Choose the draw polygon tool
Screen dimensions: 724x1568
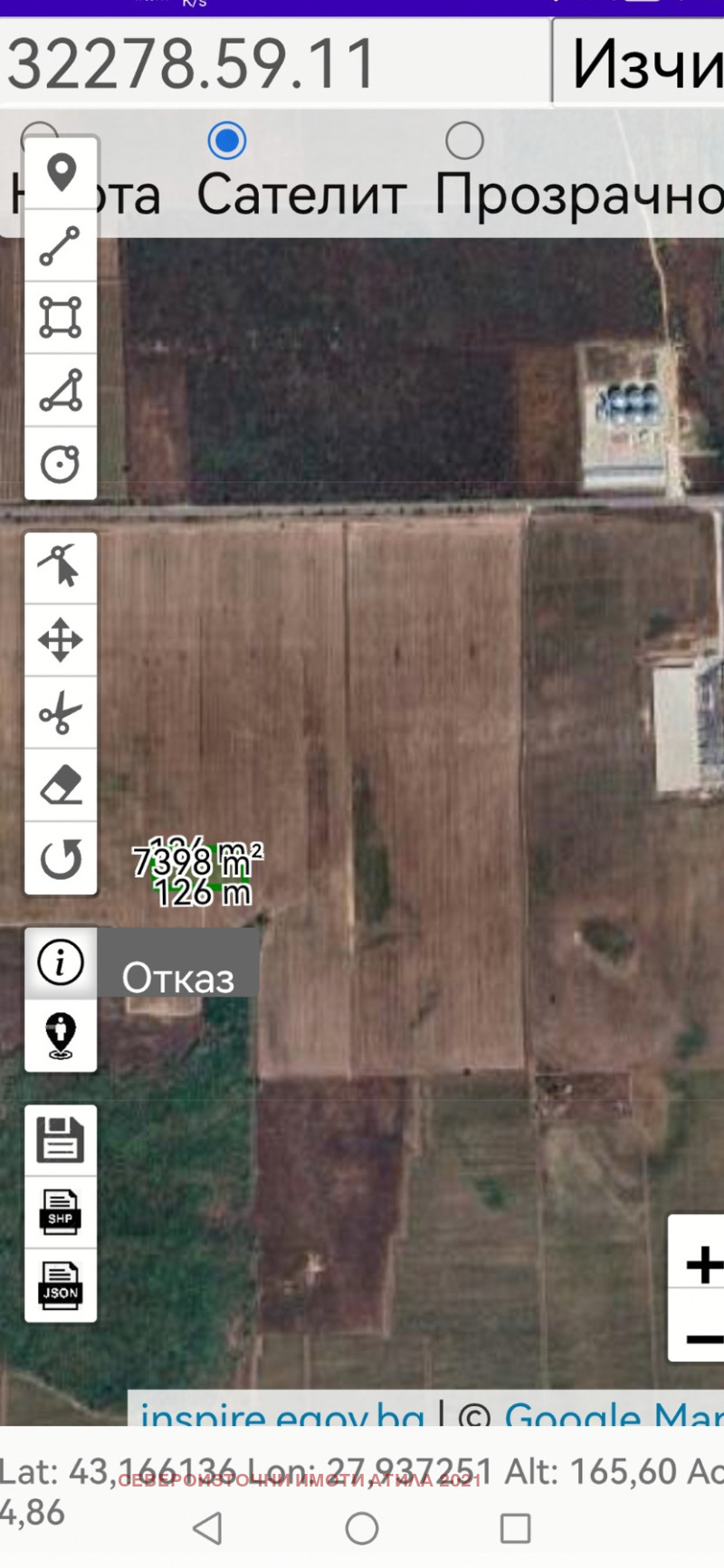pos(61,390)
